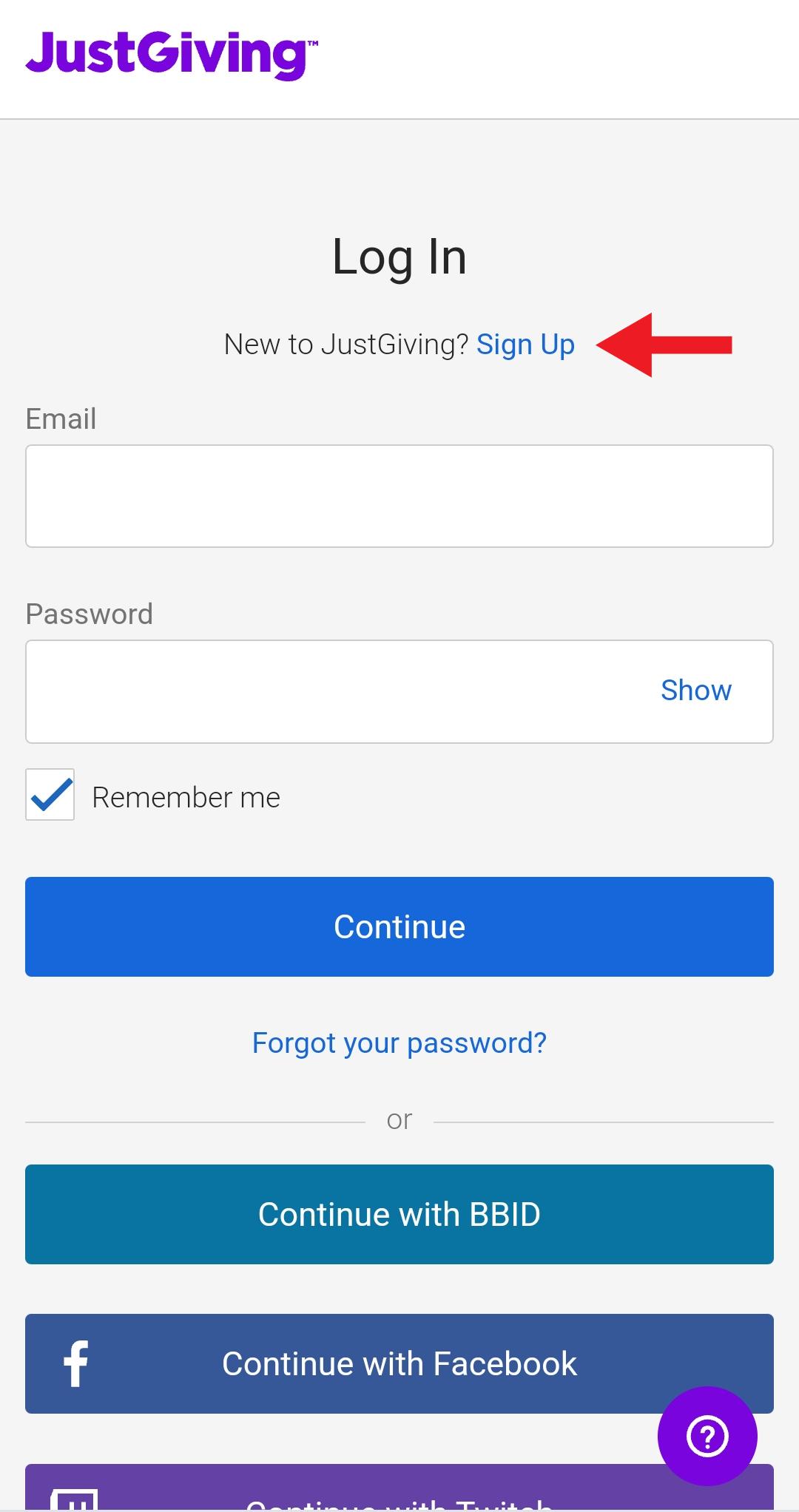Uncheck the Remember me checkbox
Image resolution: width=799 pixels, height=1512 pixels.
tap(50, 795)
